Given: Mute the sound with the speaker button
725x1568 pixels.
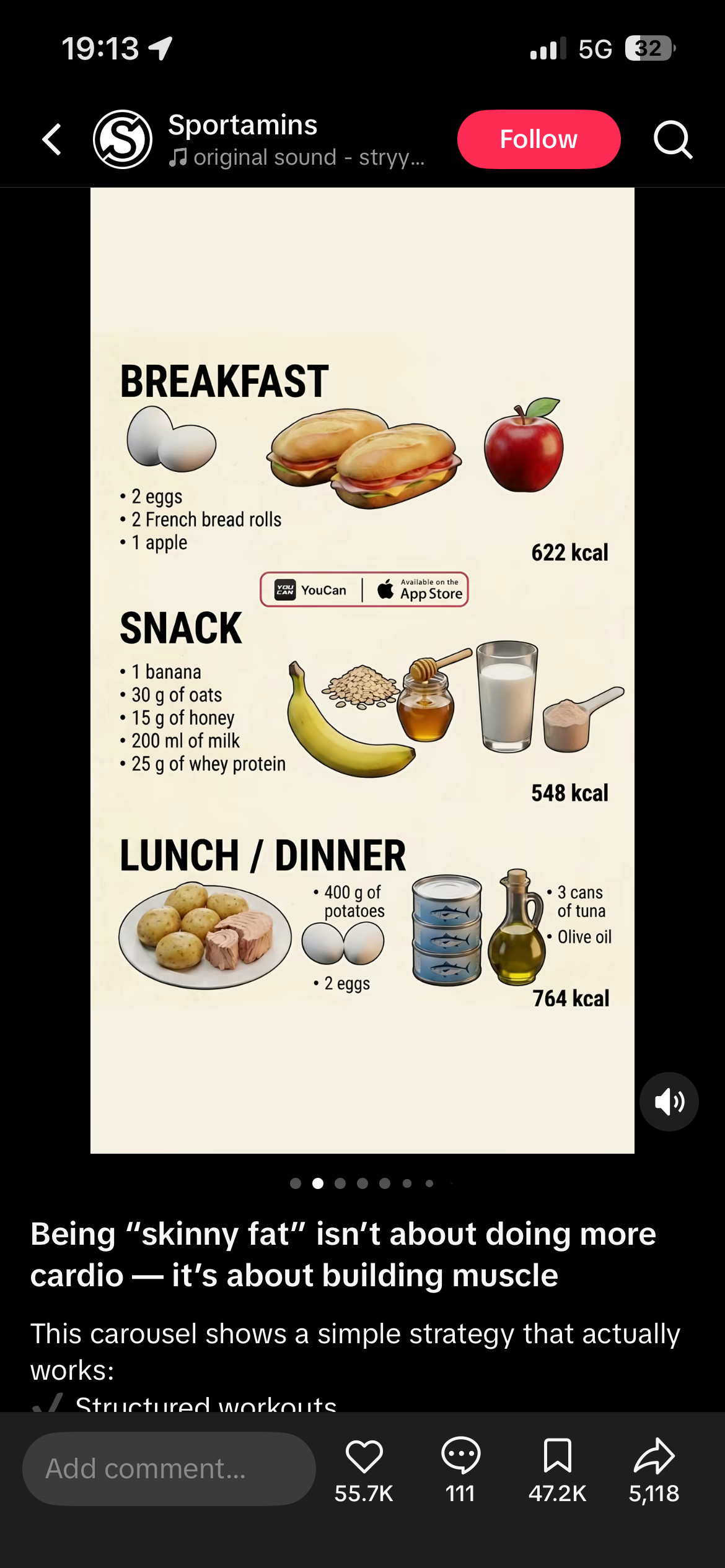Looking at the screenshot, I should click(x=669, y=1102).
